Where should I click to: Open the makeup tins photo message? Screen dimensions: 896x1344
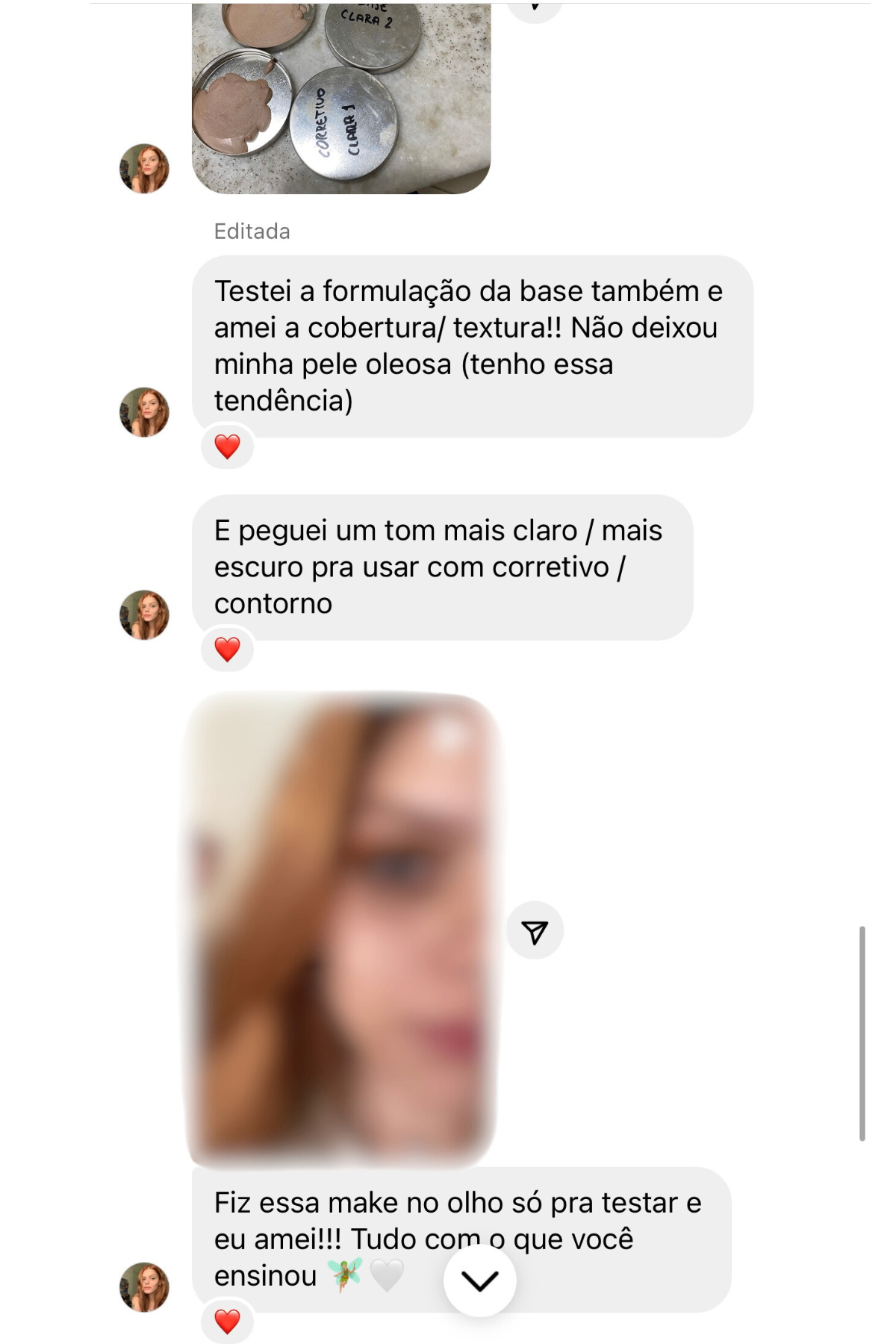click(x=340, y=97)
